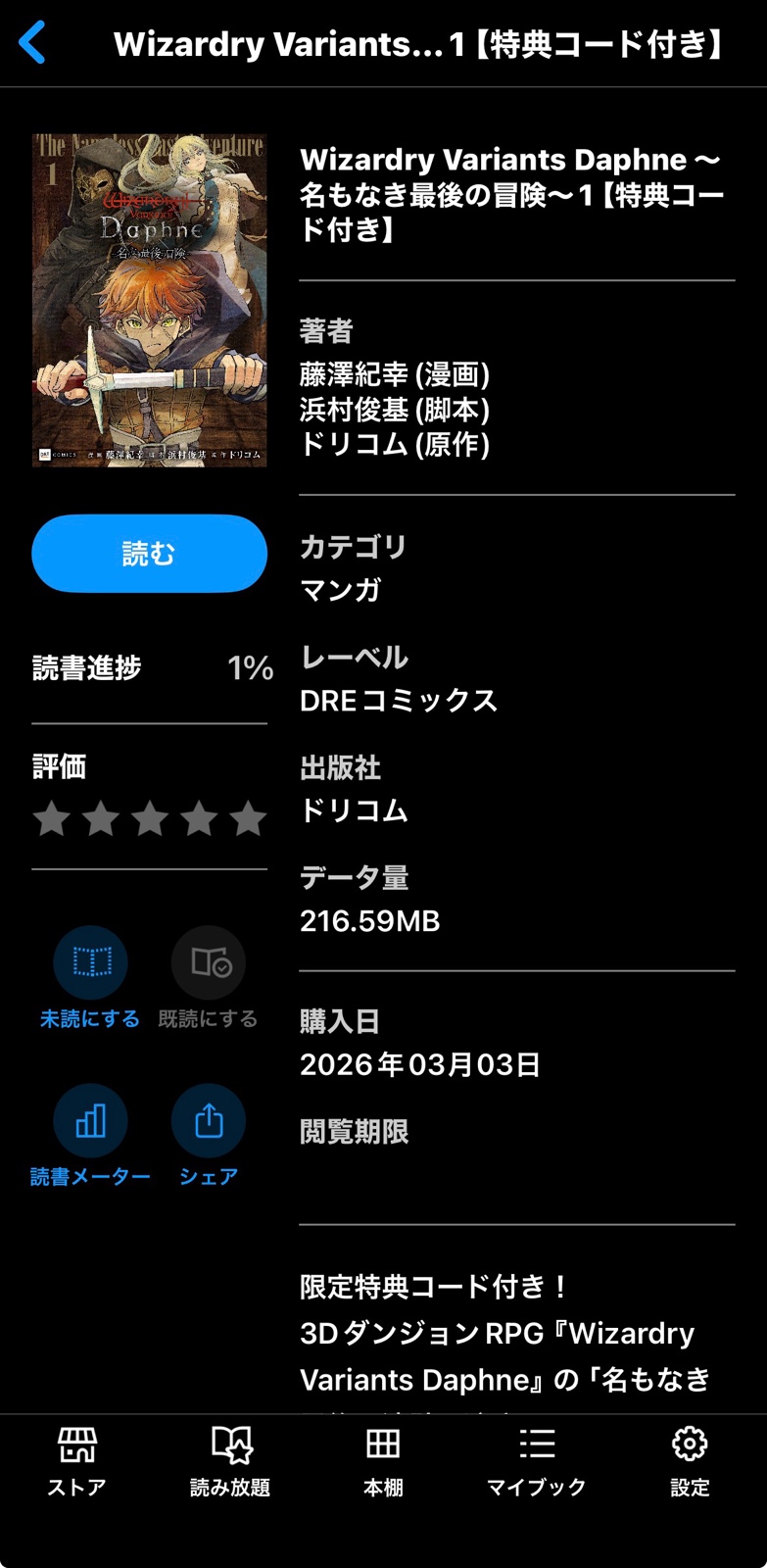Image resolution: width=767 pixels, height=1568 pixels.
Task: Open the 読み放題 tab
Action: [x=230, y=1461]
